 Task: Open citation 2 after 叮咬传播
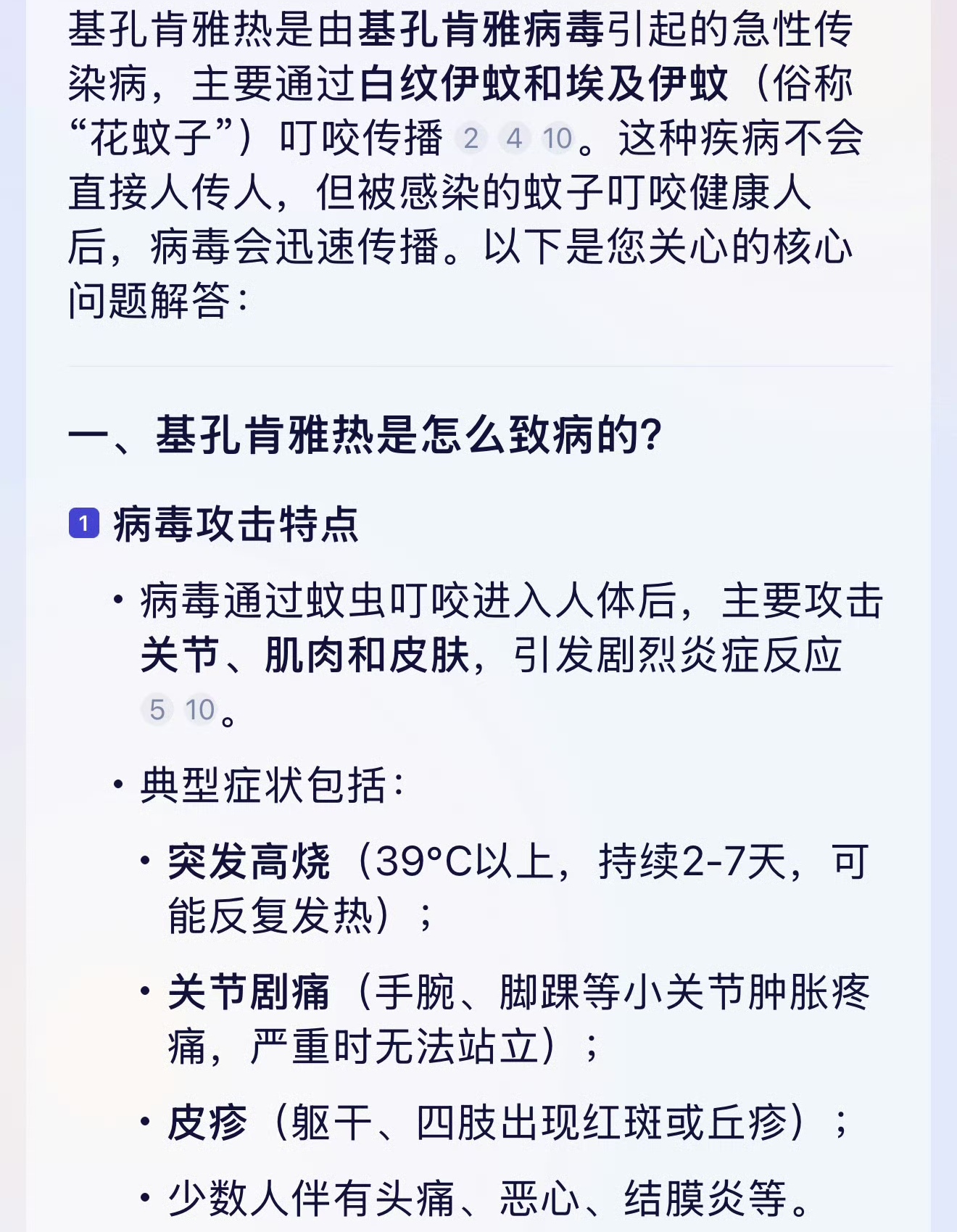click(x=471, y=139)
